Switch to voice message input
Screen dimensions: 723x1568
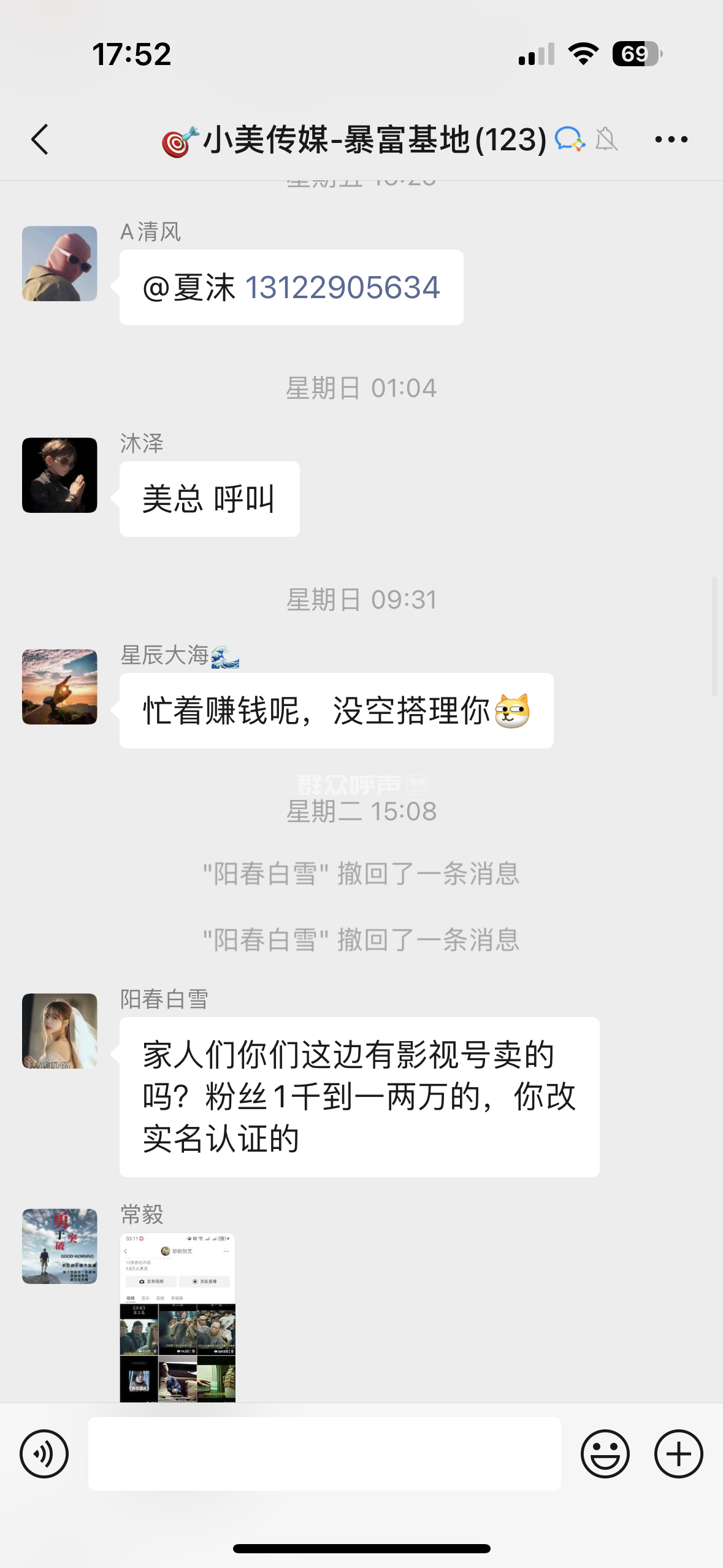tap(44, 1454)
